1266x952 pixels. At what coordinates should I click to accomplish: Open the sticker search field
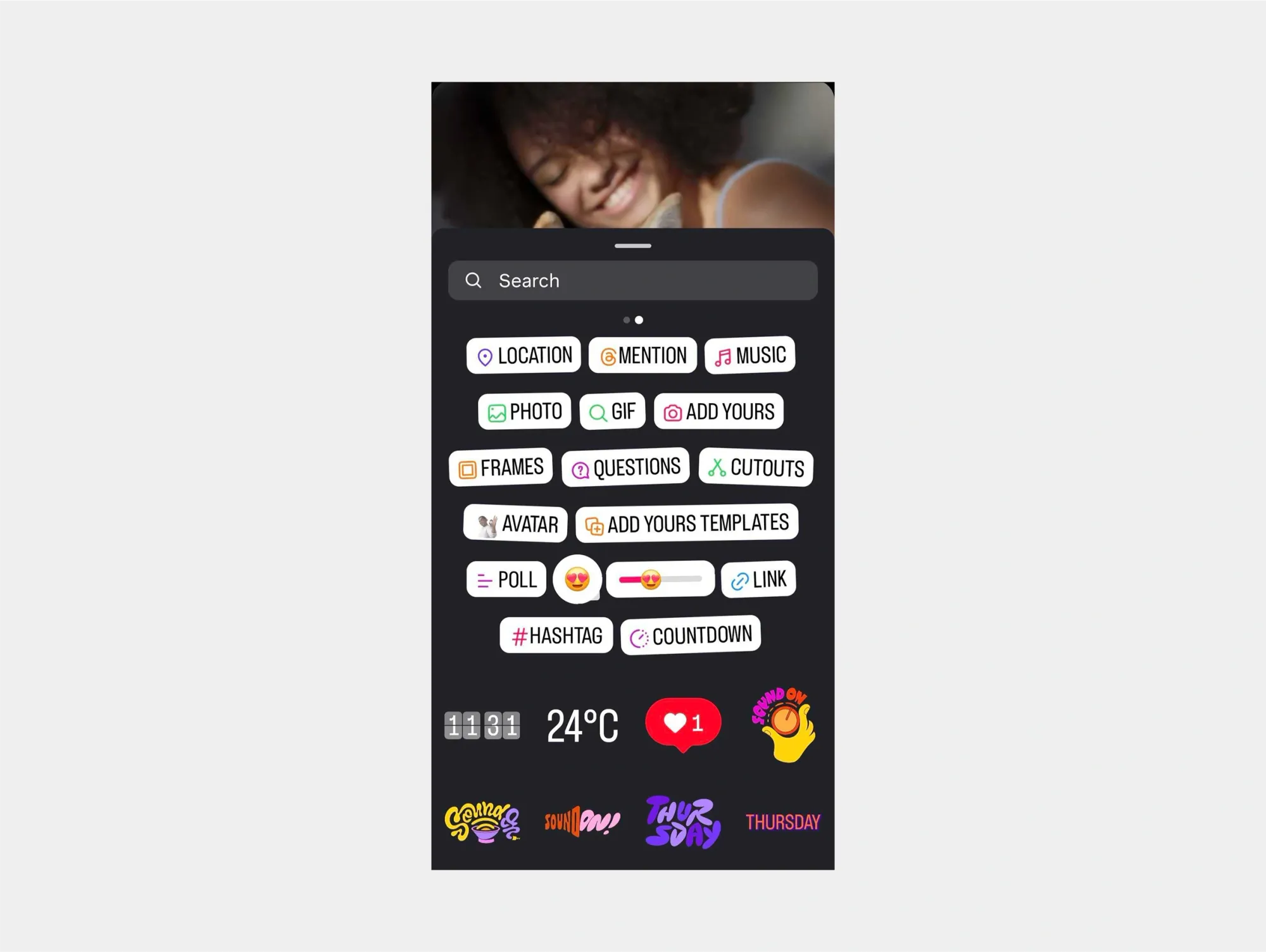click(x=633, y=280)
